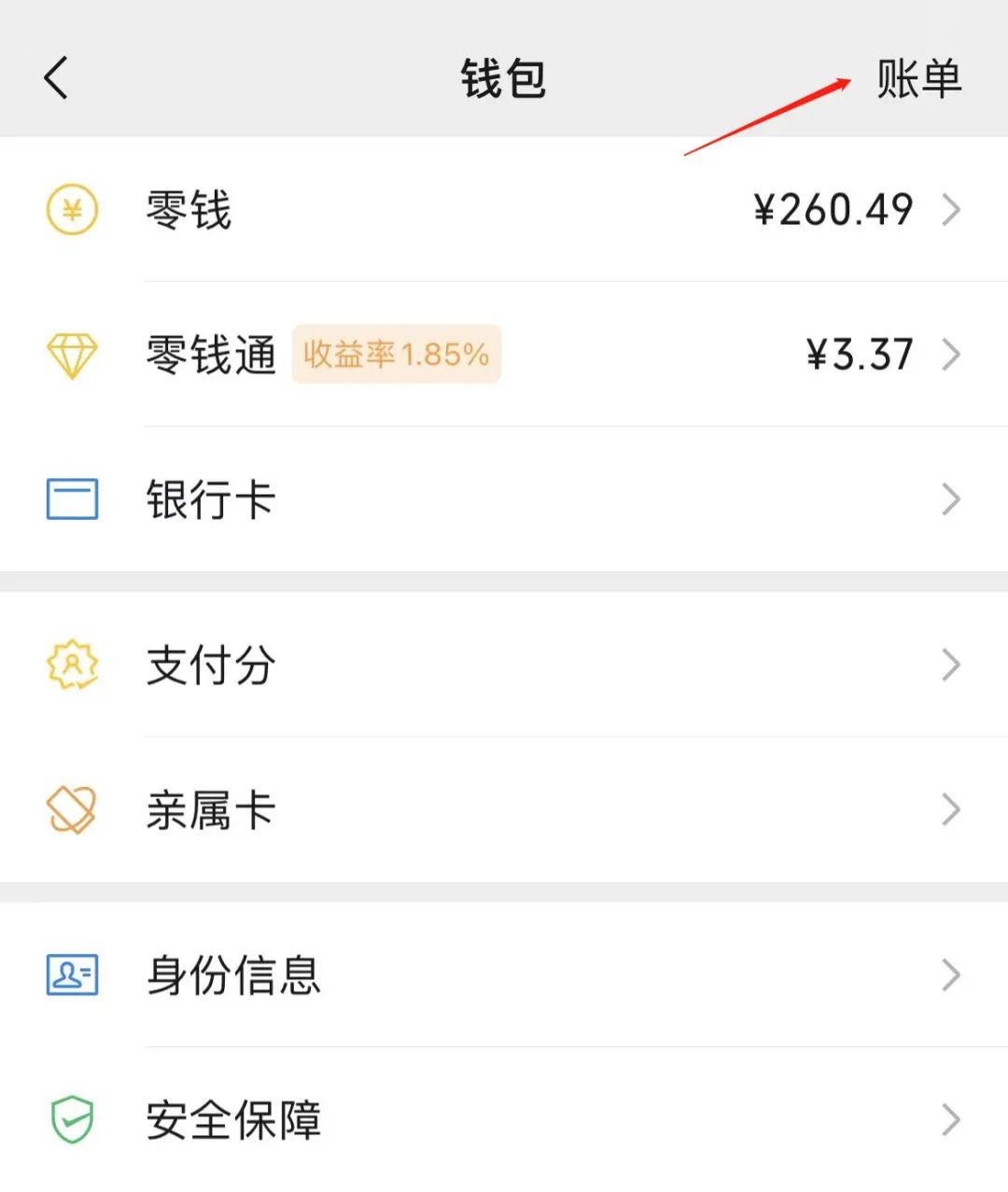Click the ¥260.49 balance amount
Image resolution: width=1008 pixels, height=1192 pixels.
(x=833, y=210)
